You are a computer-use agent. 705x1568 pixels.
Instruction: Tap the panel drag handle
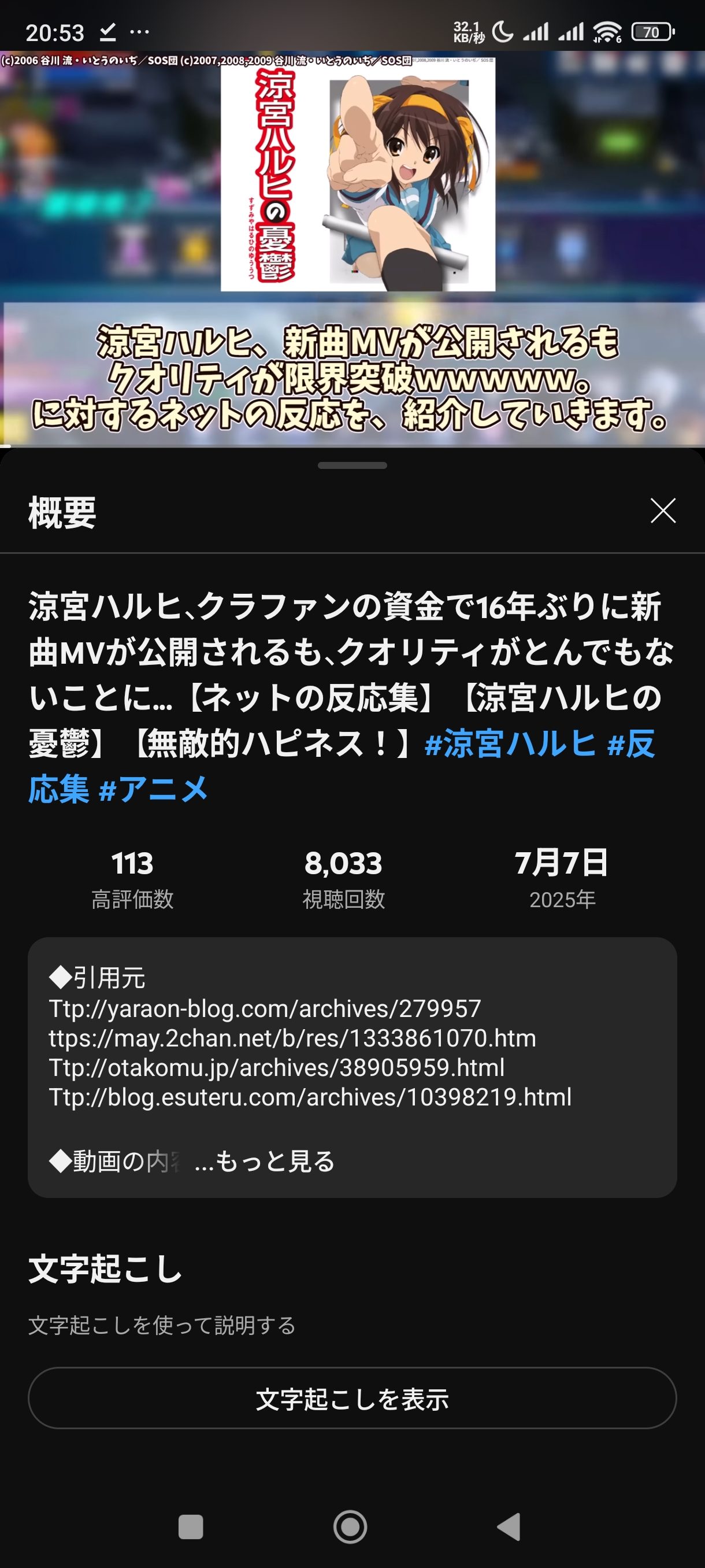[x=352, y=465]
